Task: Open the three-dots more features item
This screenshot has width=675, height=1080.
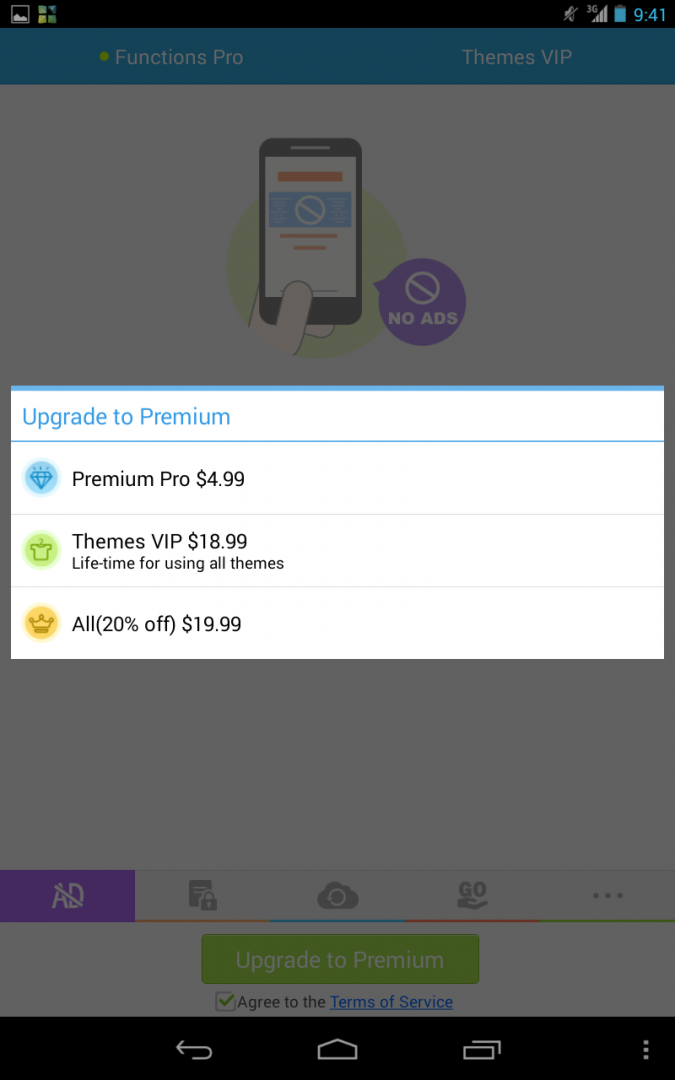Action: (607, 896)
